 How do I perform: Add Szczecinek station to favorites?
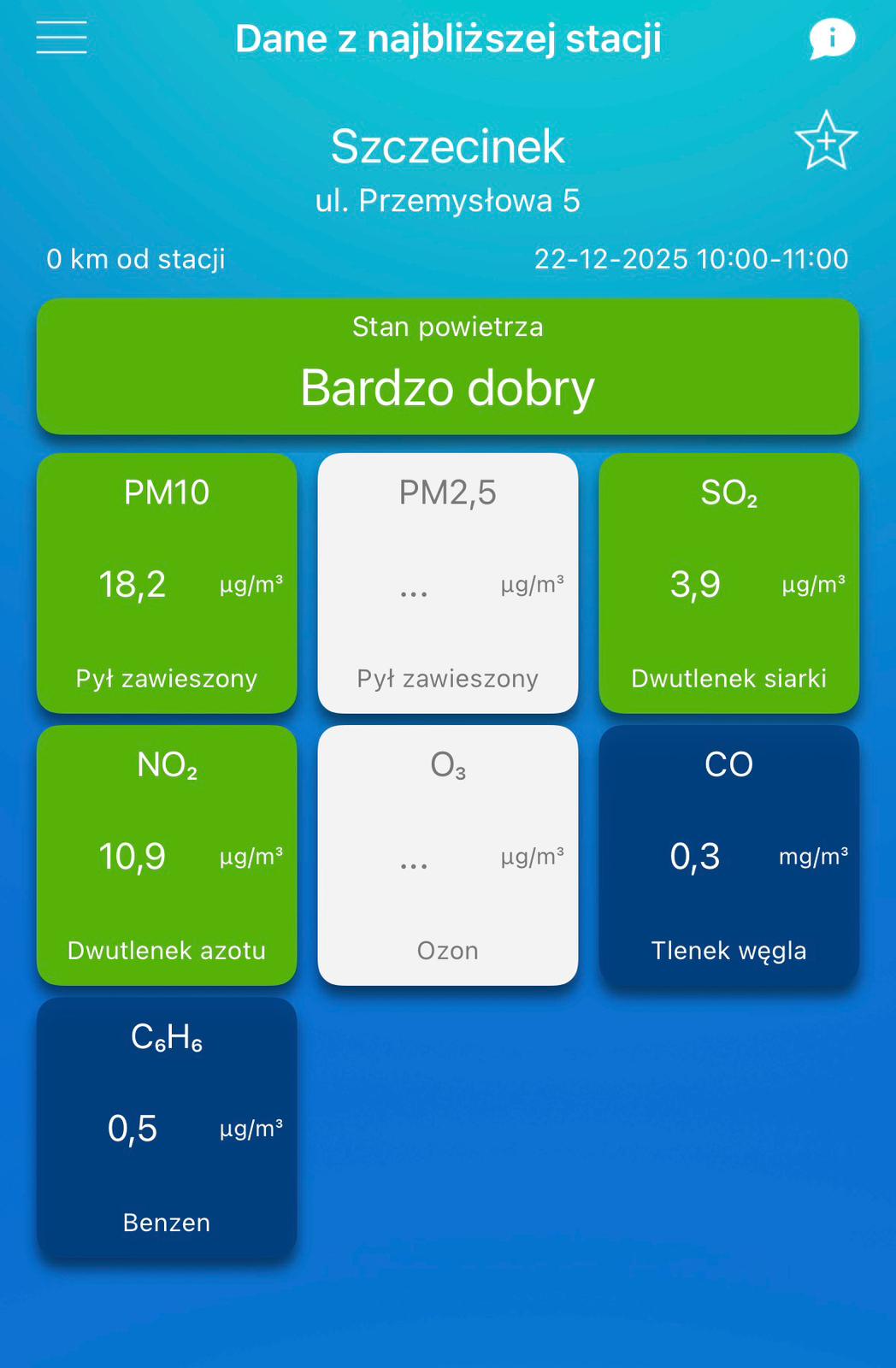[x=826, y=141]
